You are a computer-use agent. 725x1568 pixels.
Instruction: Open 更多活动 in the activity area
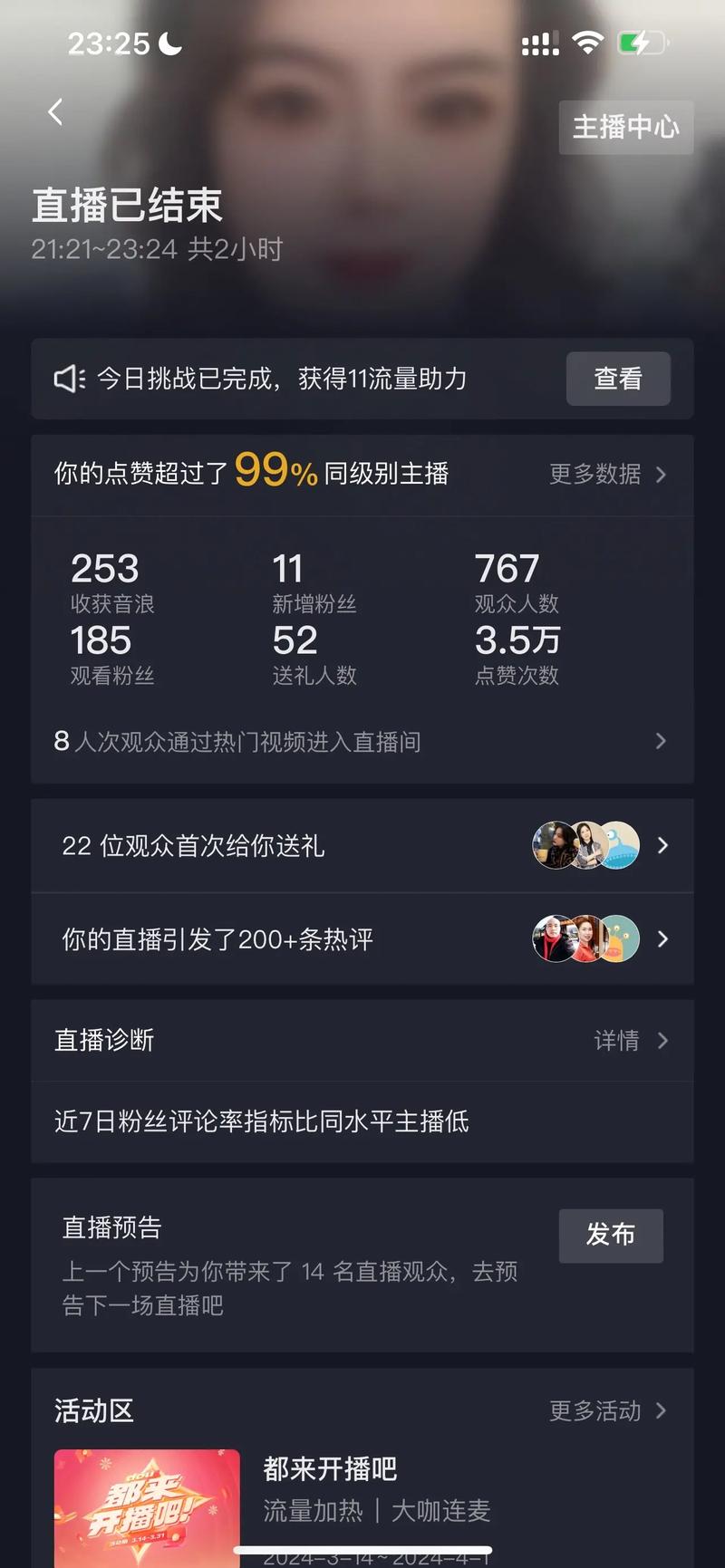[x=607, y=1410]
